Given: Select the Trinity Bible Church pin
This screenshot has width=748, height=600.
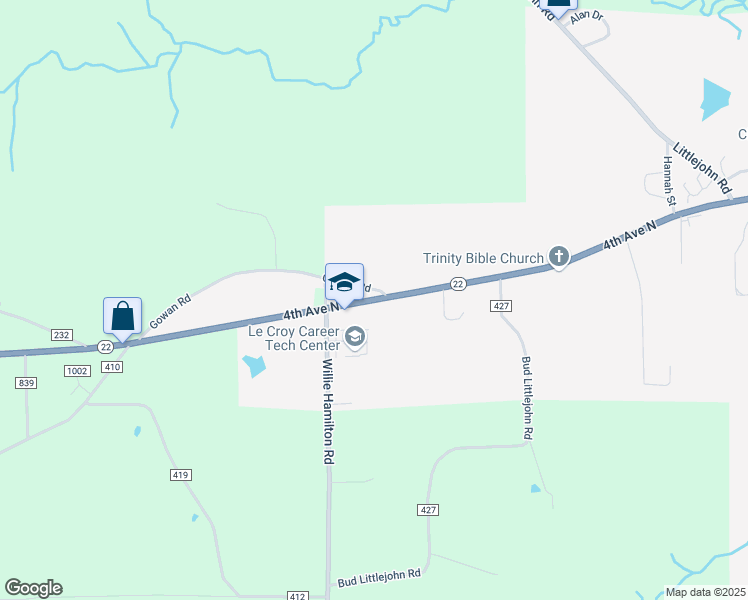Looking at the screenshot, I should 559,258.
